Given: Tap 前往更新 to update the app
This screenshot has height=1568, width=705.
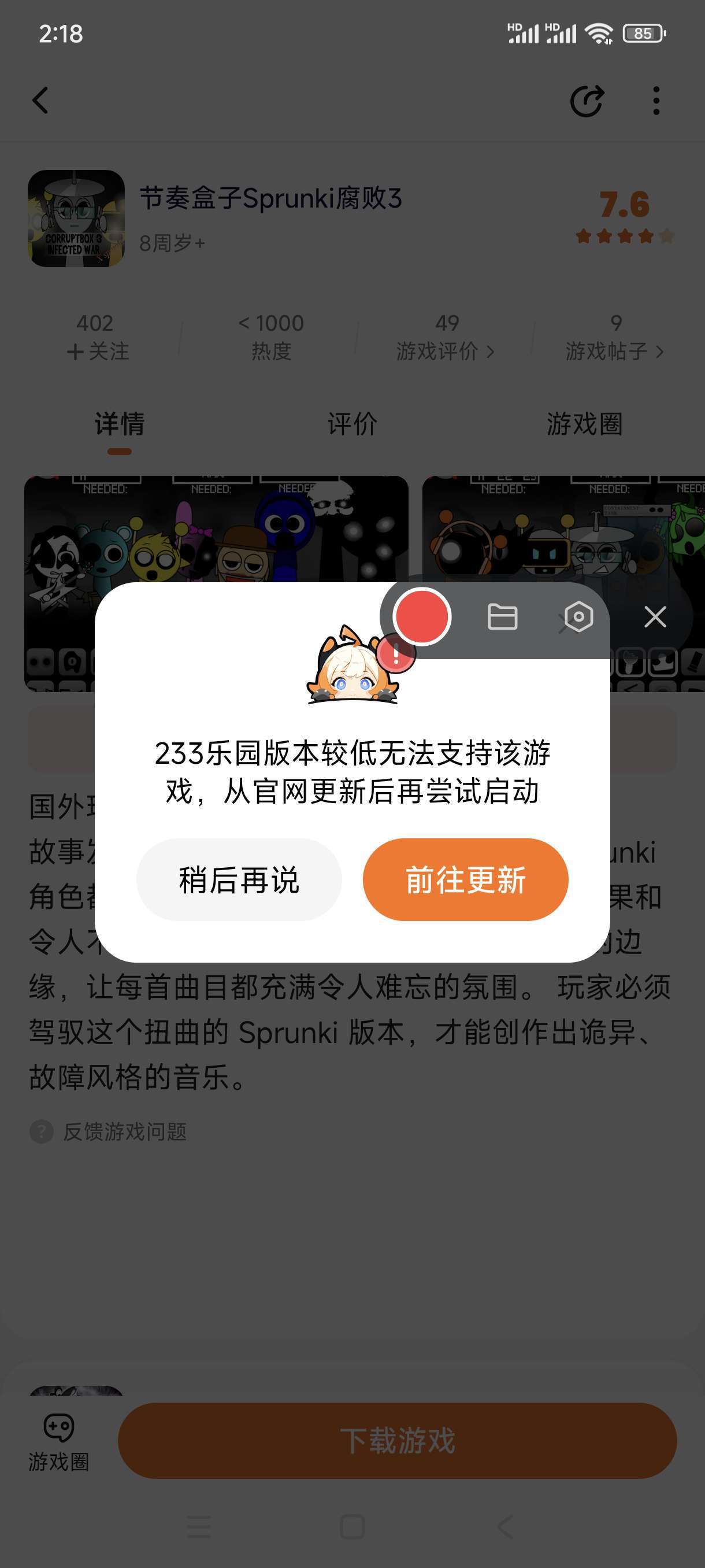Looking at the screenshot, I should coord(465,879).
